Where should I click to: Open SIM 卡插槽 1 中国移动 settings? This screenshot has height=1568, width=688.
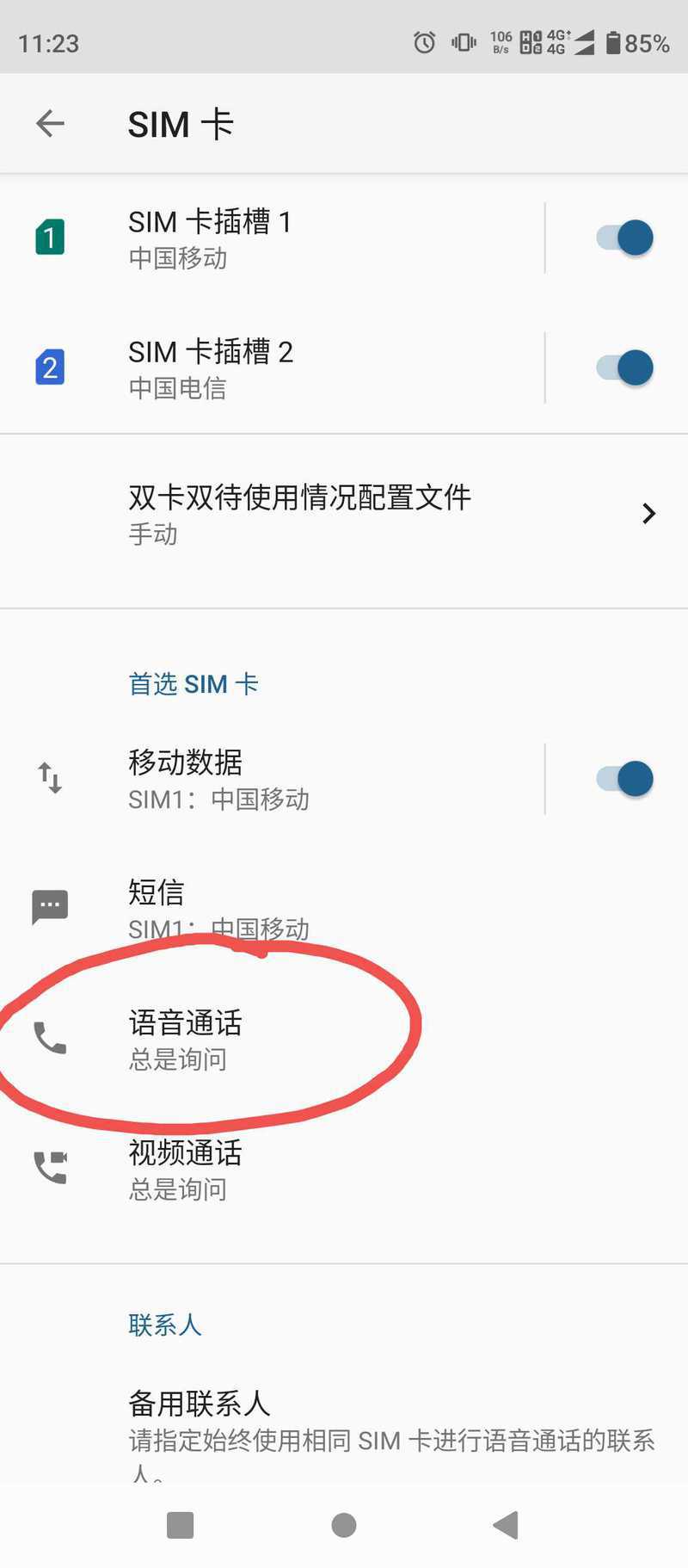tap(272, 238)
